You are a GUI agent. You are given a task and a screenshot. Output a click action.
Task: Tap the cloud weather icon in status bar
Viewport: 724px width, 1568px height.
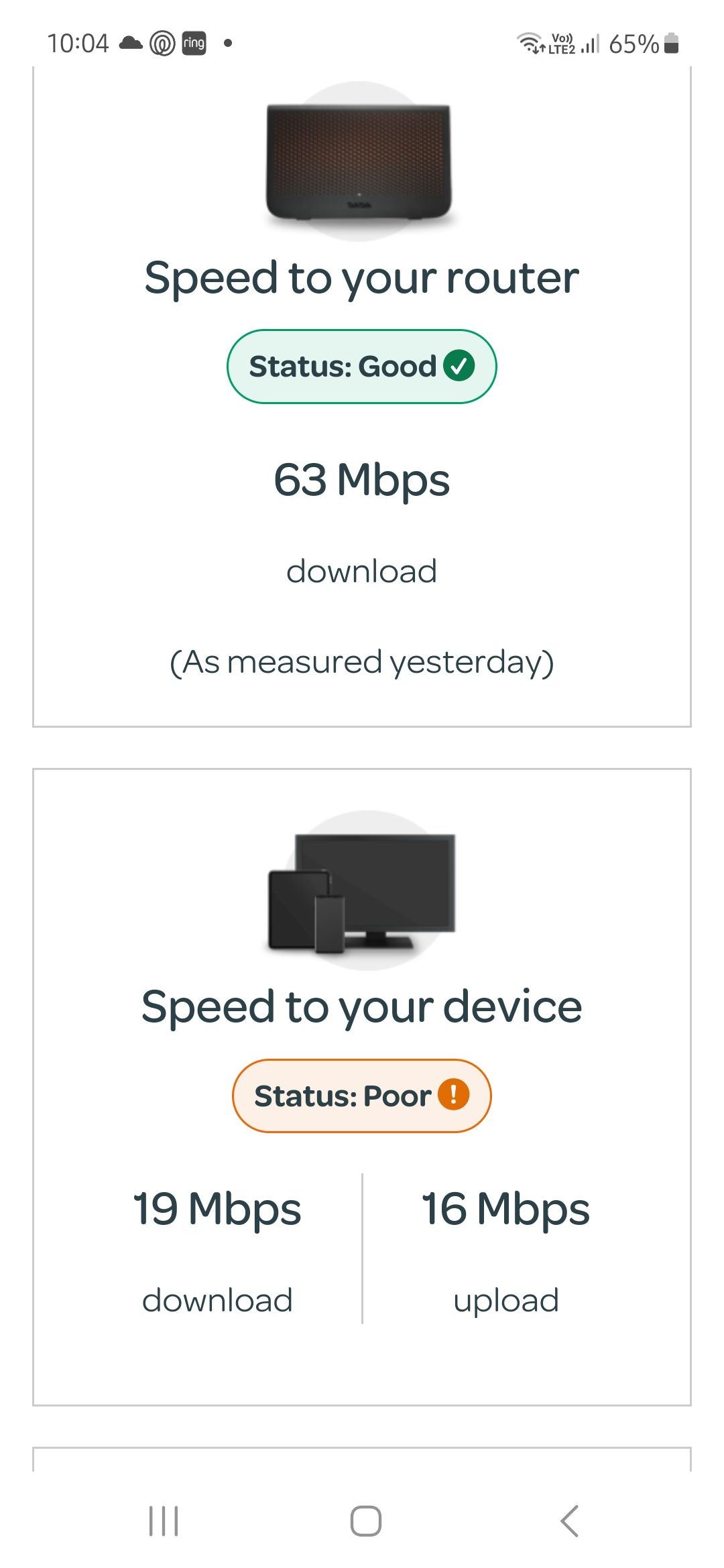tap(129, 42)
